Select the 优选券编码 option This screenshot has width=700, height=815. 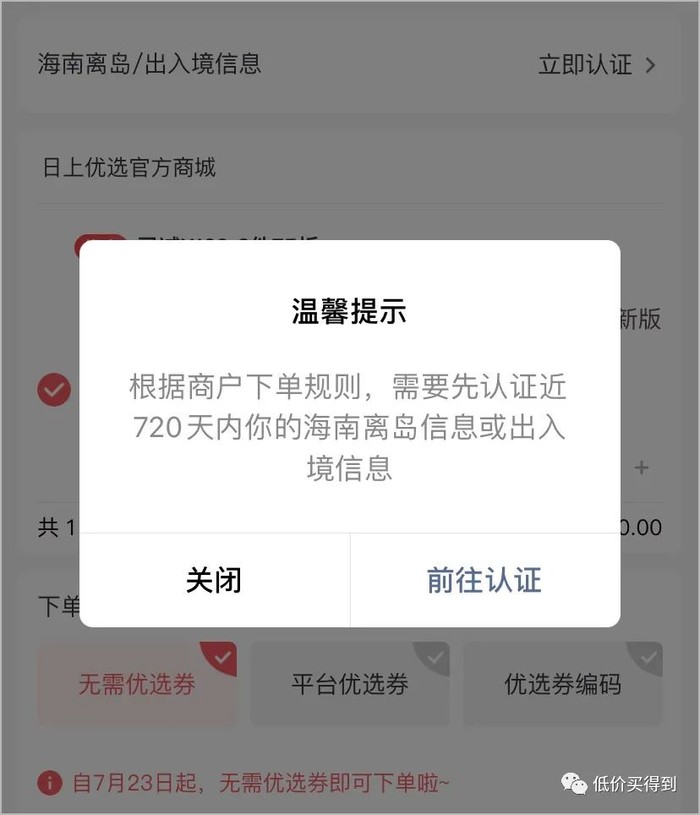tap(562, 684)
